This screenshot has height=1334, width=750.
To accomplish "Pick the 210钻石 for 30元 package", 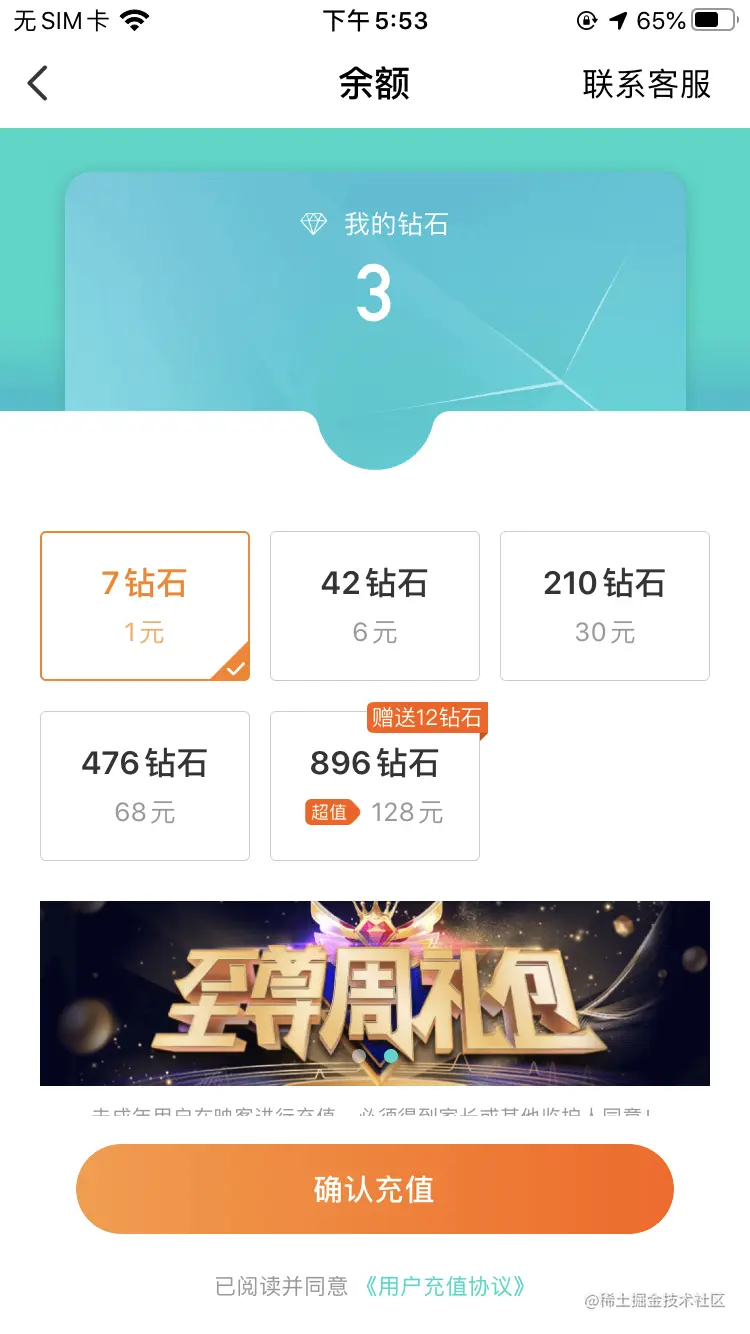I will pos(605,606).
